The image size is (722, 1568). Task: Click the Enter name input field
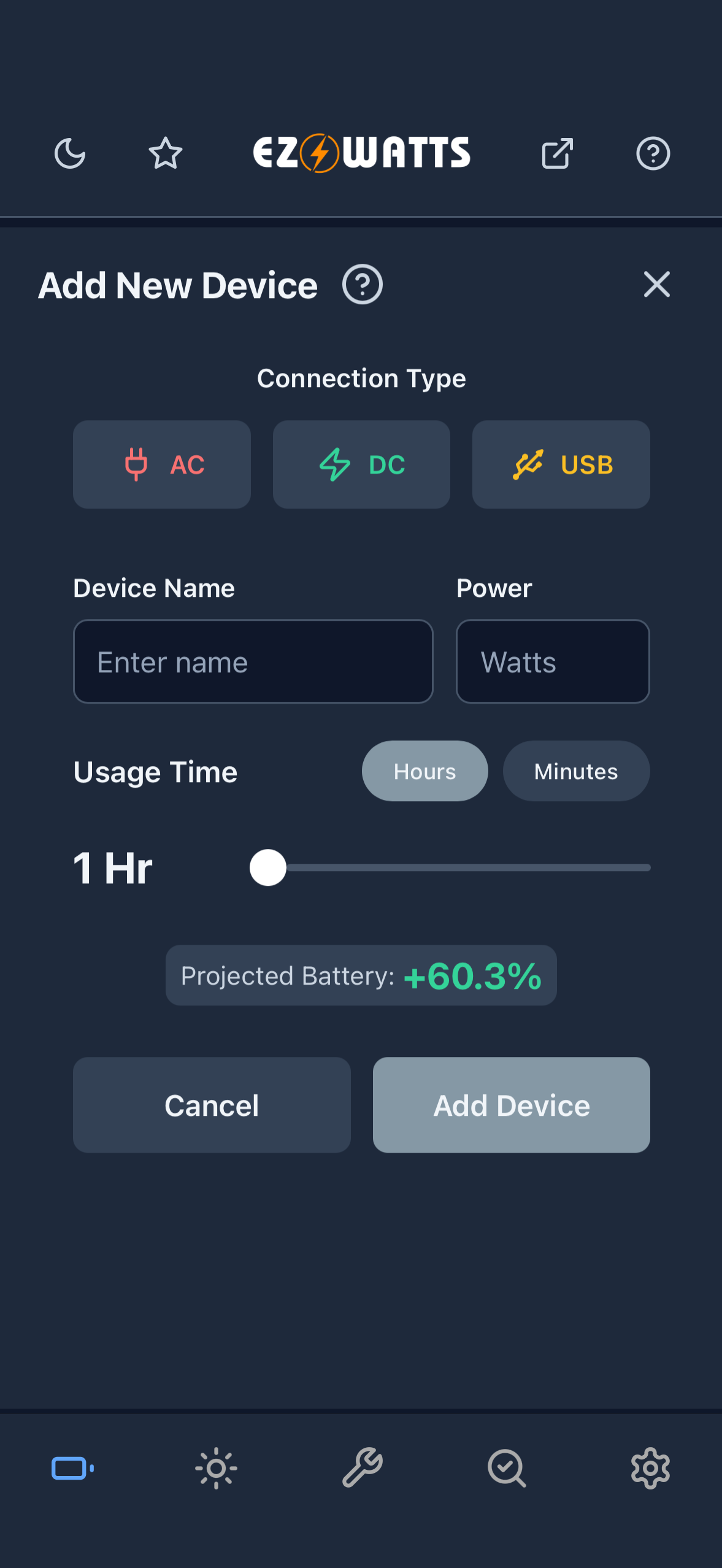point(253,661)
